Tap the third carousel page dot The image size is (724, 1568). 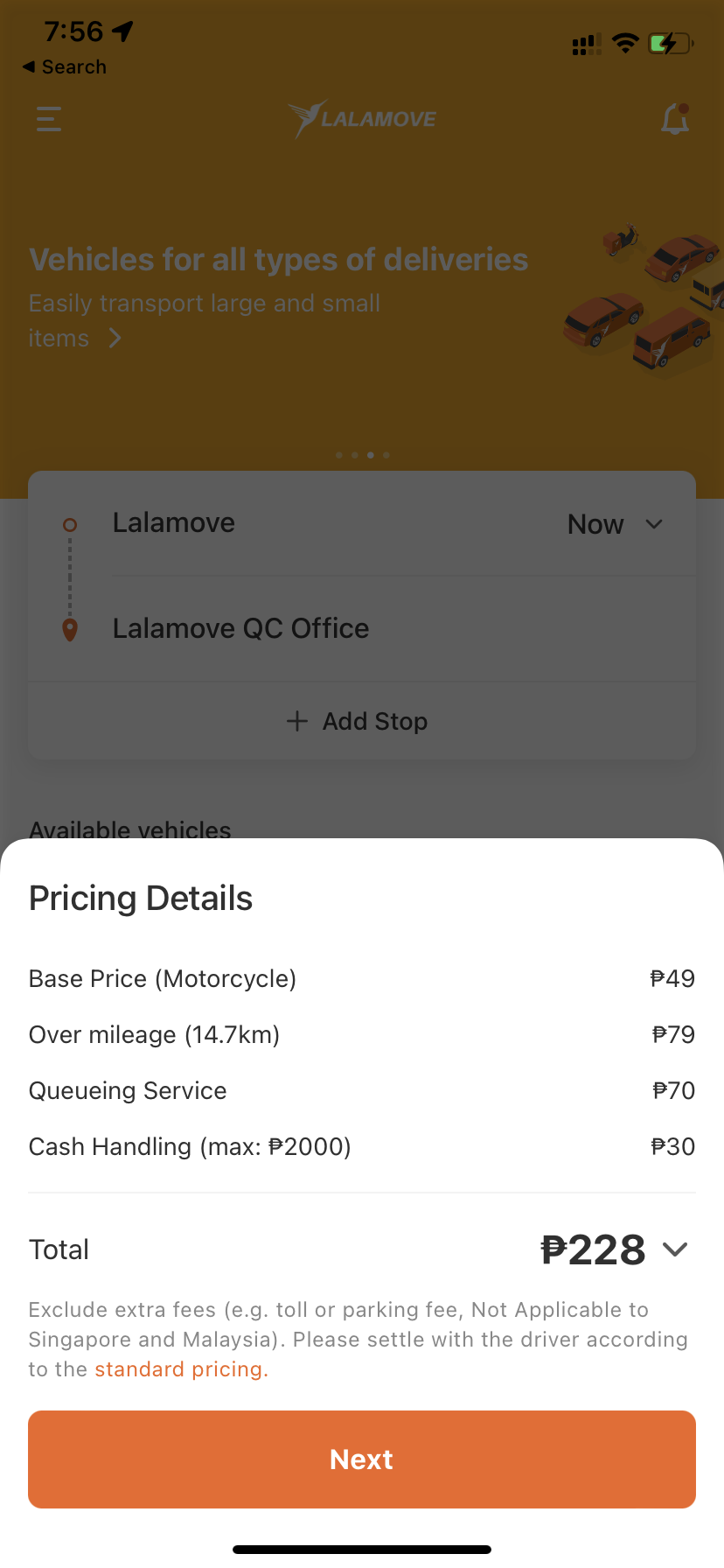370,455
